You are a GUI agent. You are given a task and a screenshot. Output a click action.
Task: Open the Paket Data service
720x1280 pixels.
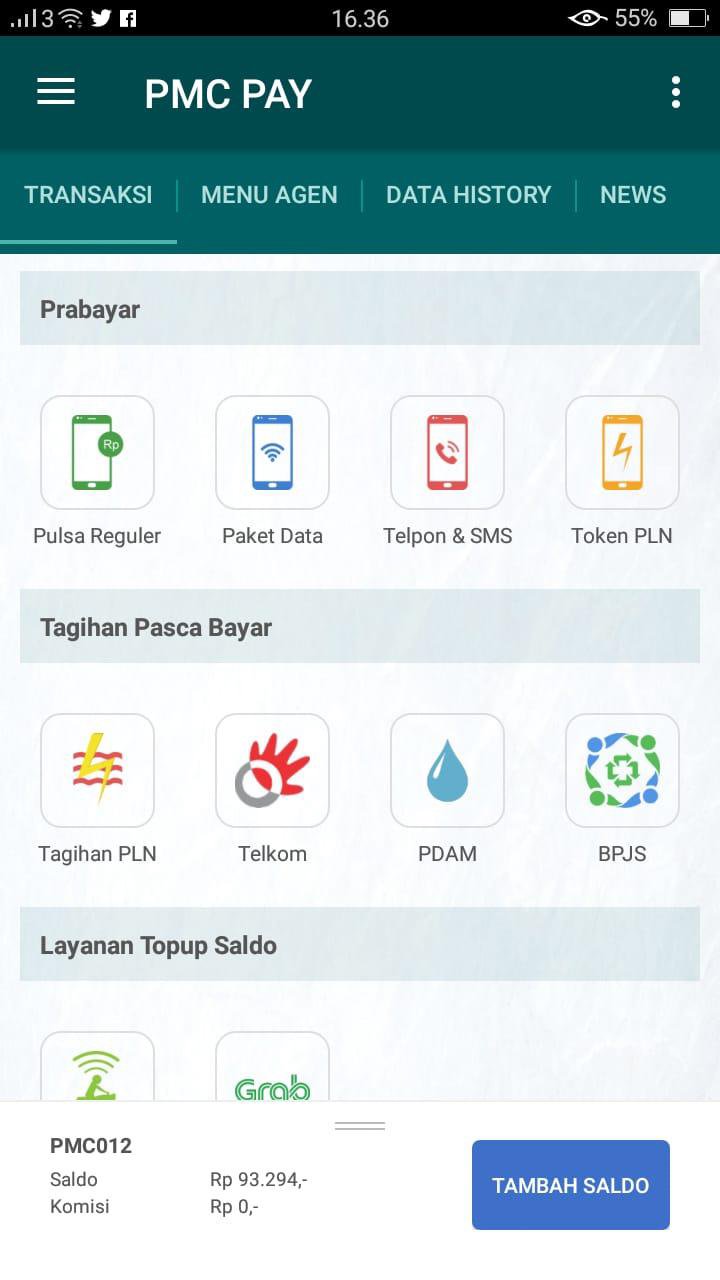(272, 452)
